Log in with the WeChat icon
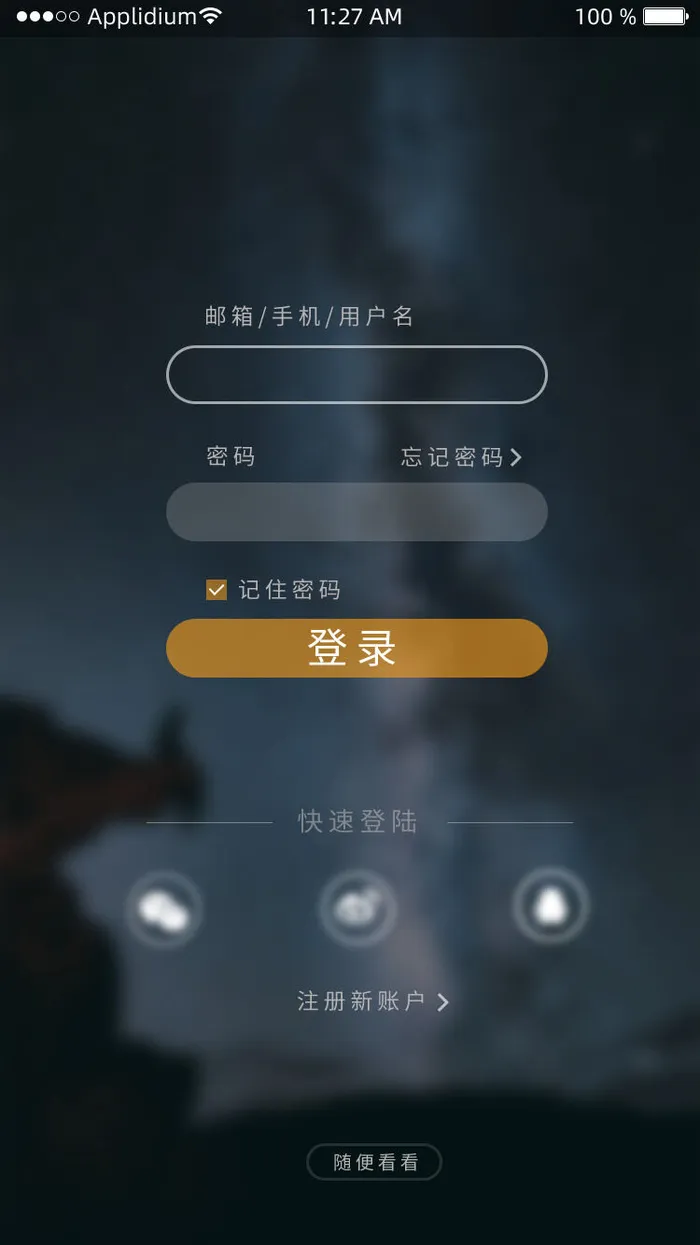This screenshot has height=1245, width=700. 165,909
